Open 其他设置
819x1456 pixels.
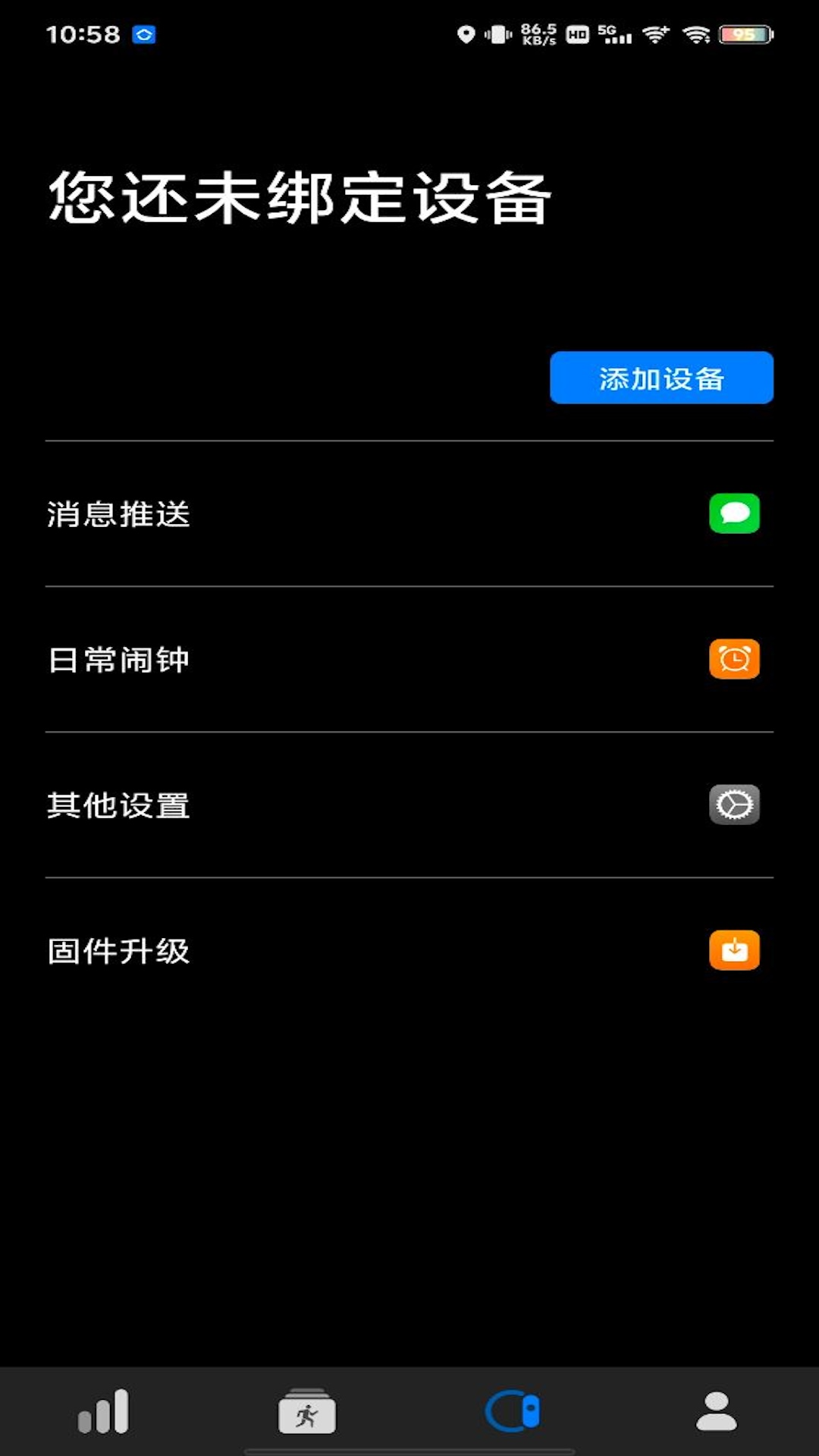[409, 805]
